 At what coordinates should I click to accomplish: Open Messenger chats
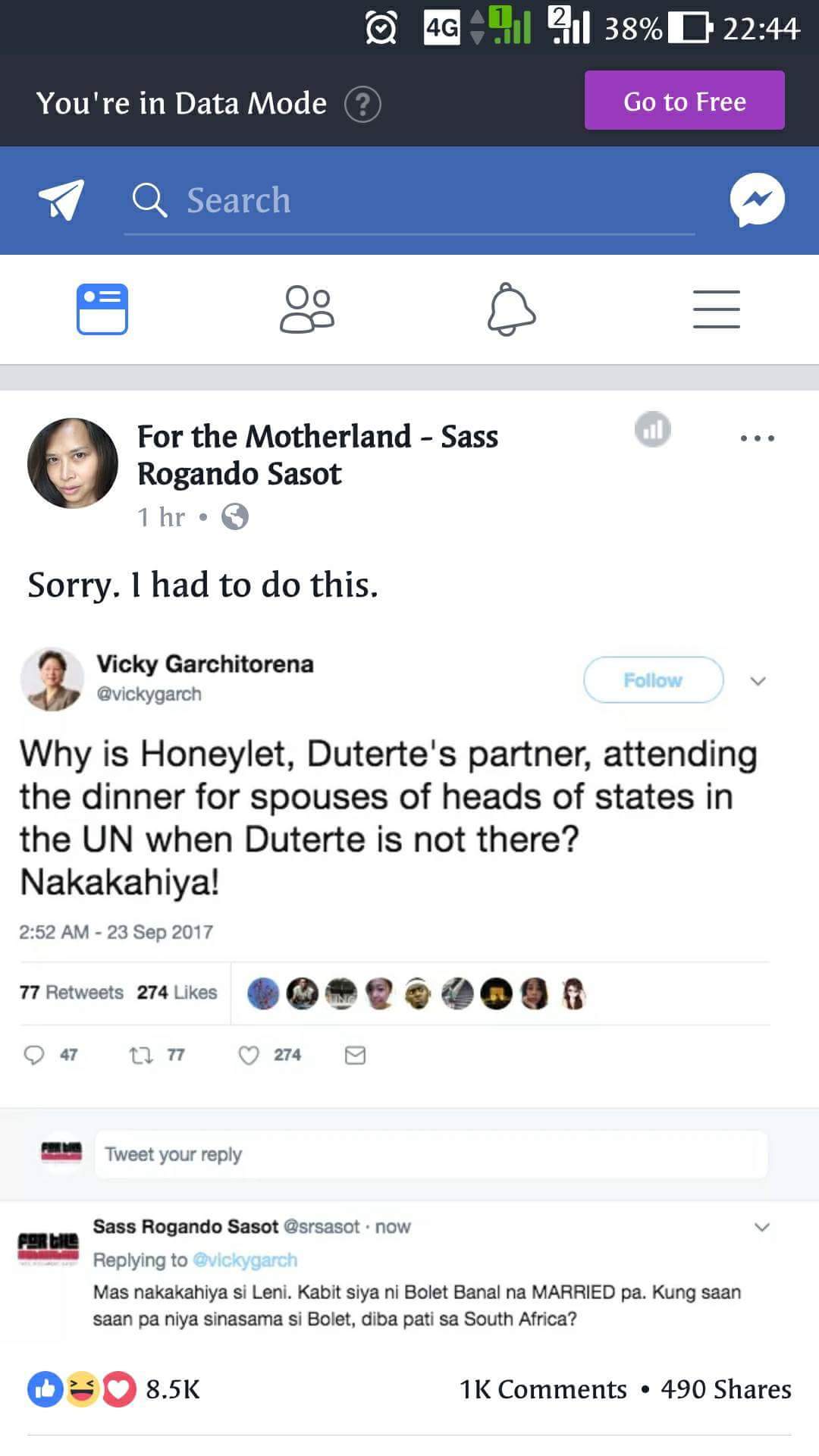click(x=757, y=200)
